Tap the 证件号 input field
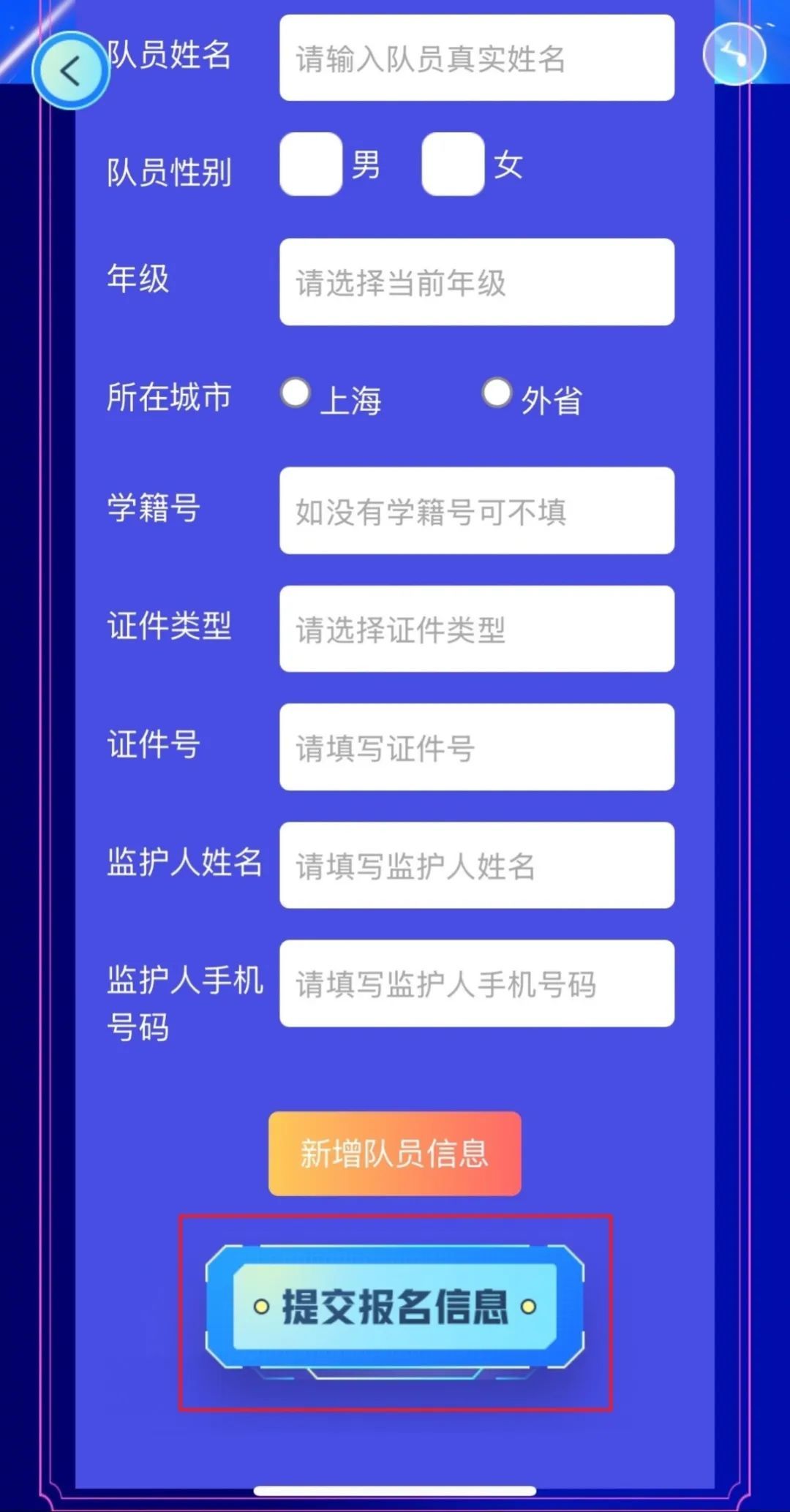This screenshot has width=790, height=1512. coord(476,747)
